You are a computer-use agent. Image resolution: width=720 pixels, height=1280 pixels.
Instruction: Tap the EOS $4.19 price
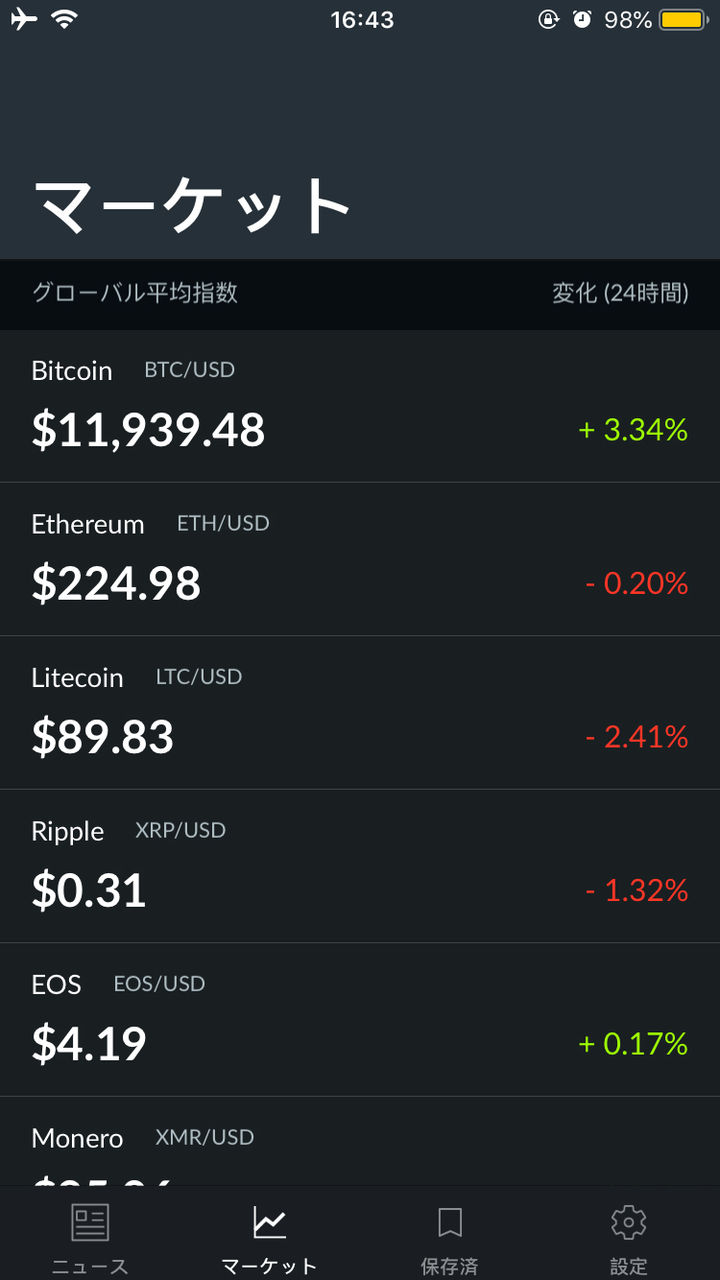[89, 1043]
